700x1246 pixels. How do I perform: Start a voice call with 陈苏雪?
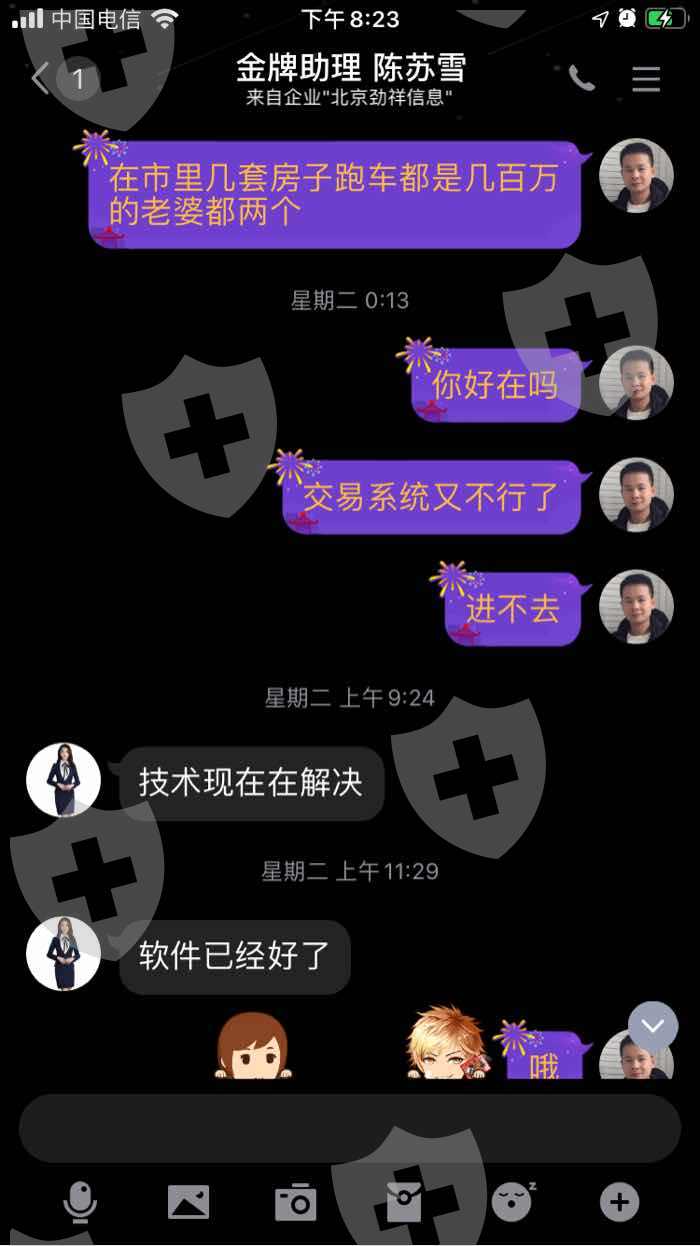tap(581, 78)
